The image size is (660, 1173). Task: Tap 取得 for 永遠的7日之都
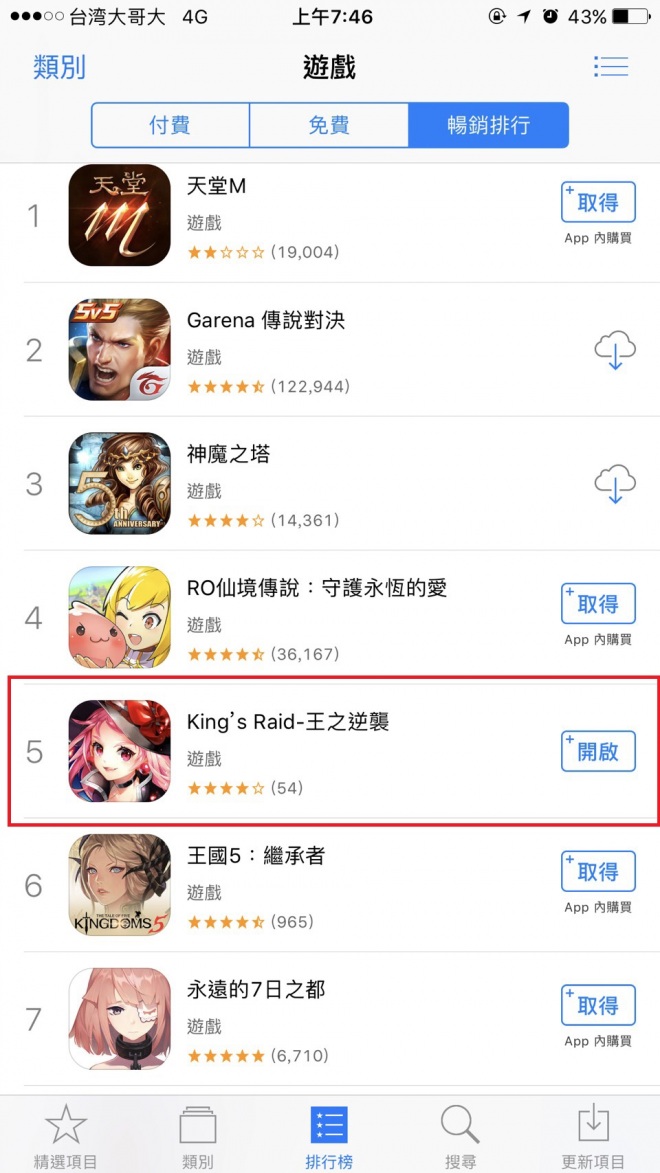598,1006
